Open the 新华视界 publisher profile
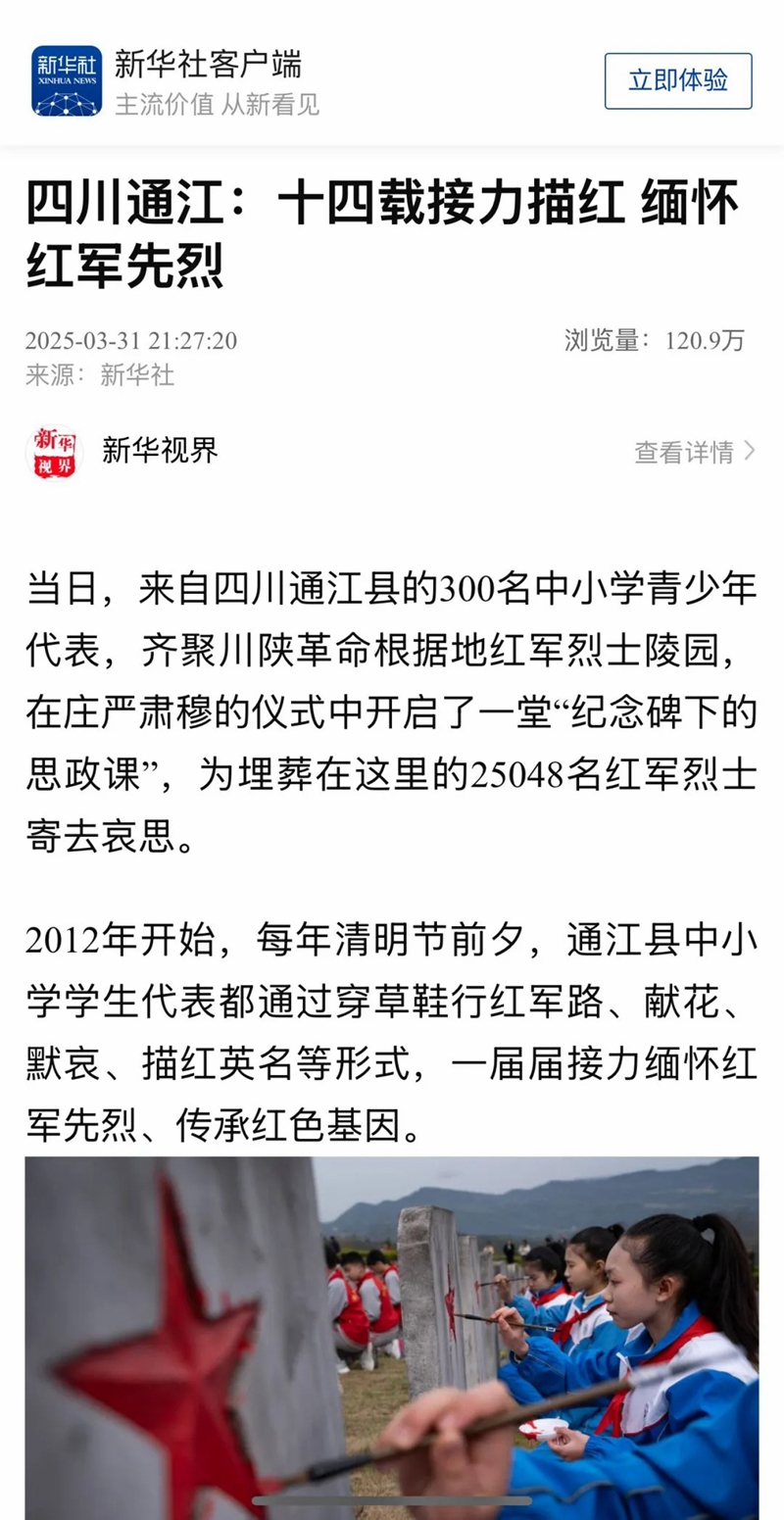 [160, 451]
